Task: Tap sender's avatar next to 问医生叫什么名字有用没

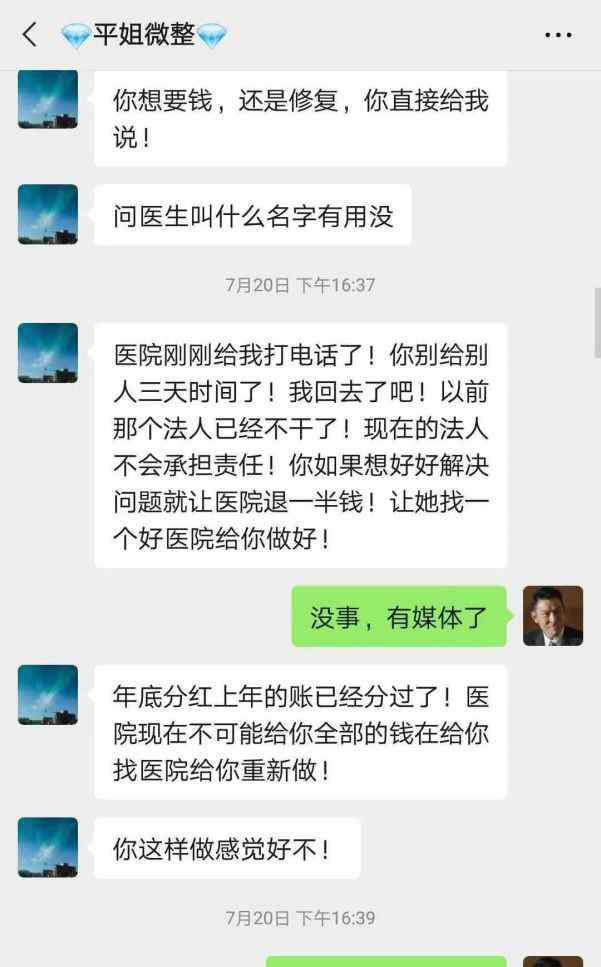Action: click(x=48, y=214)
